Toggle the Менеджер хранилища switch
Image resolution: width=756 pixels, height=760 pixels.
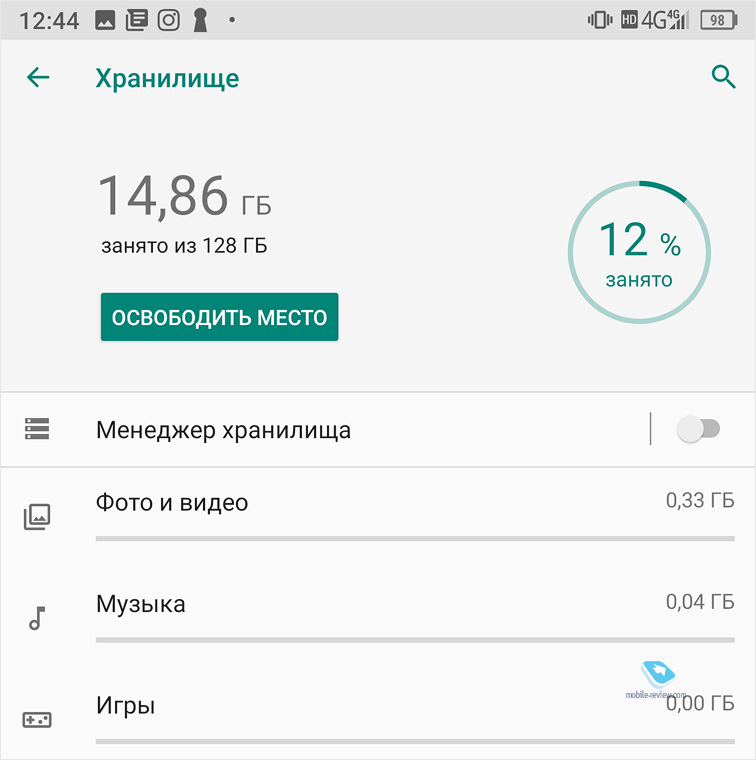click(x=698, y=430)
